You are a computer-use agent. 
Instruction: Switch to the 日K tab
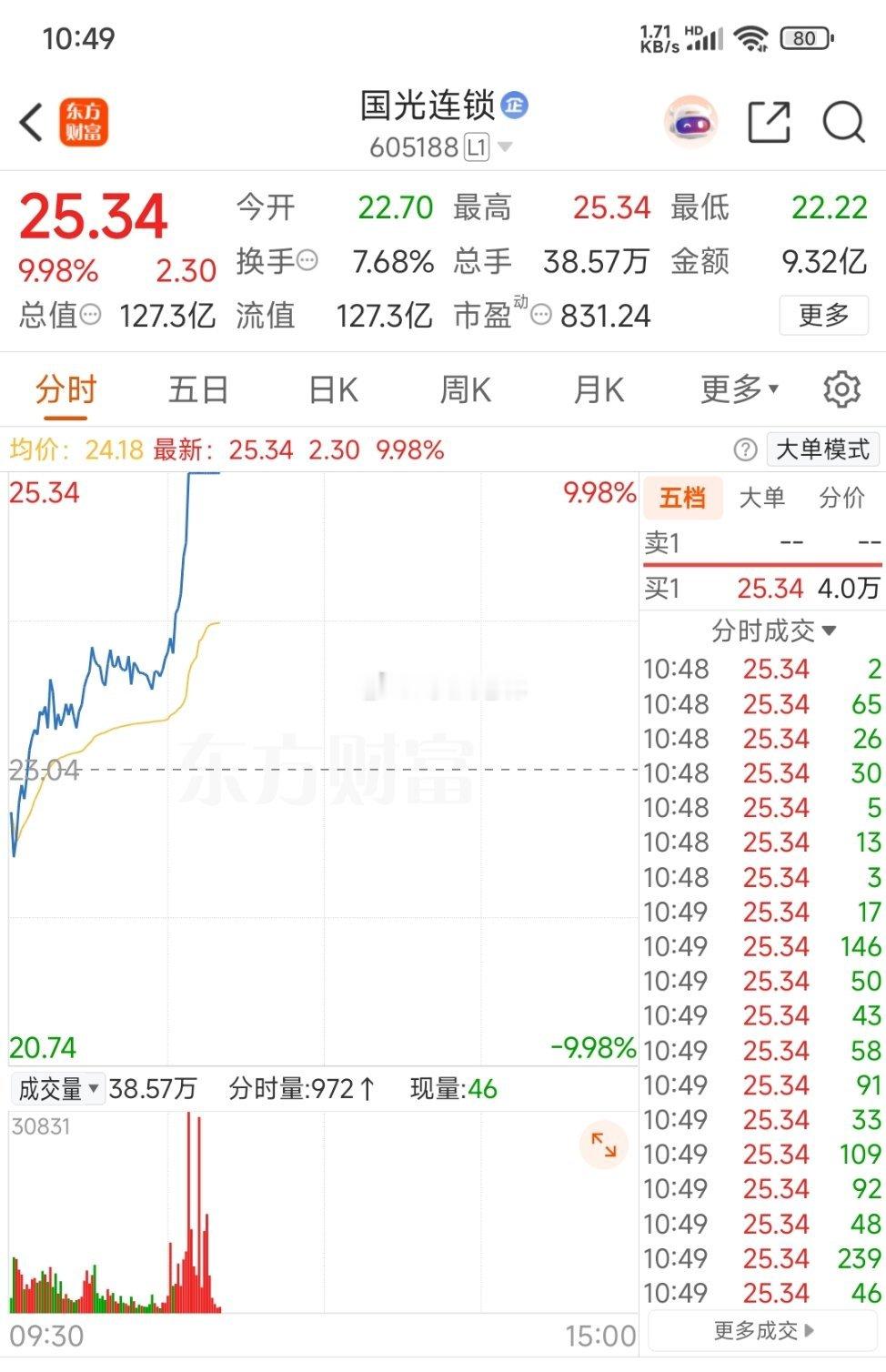[333, 389]
